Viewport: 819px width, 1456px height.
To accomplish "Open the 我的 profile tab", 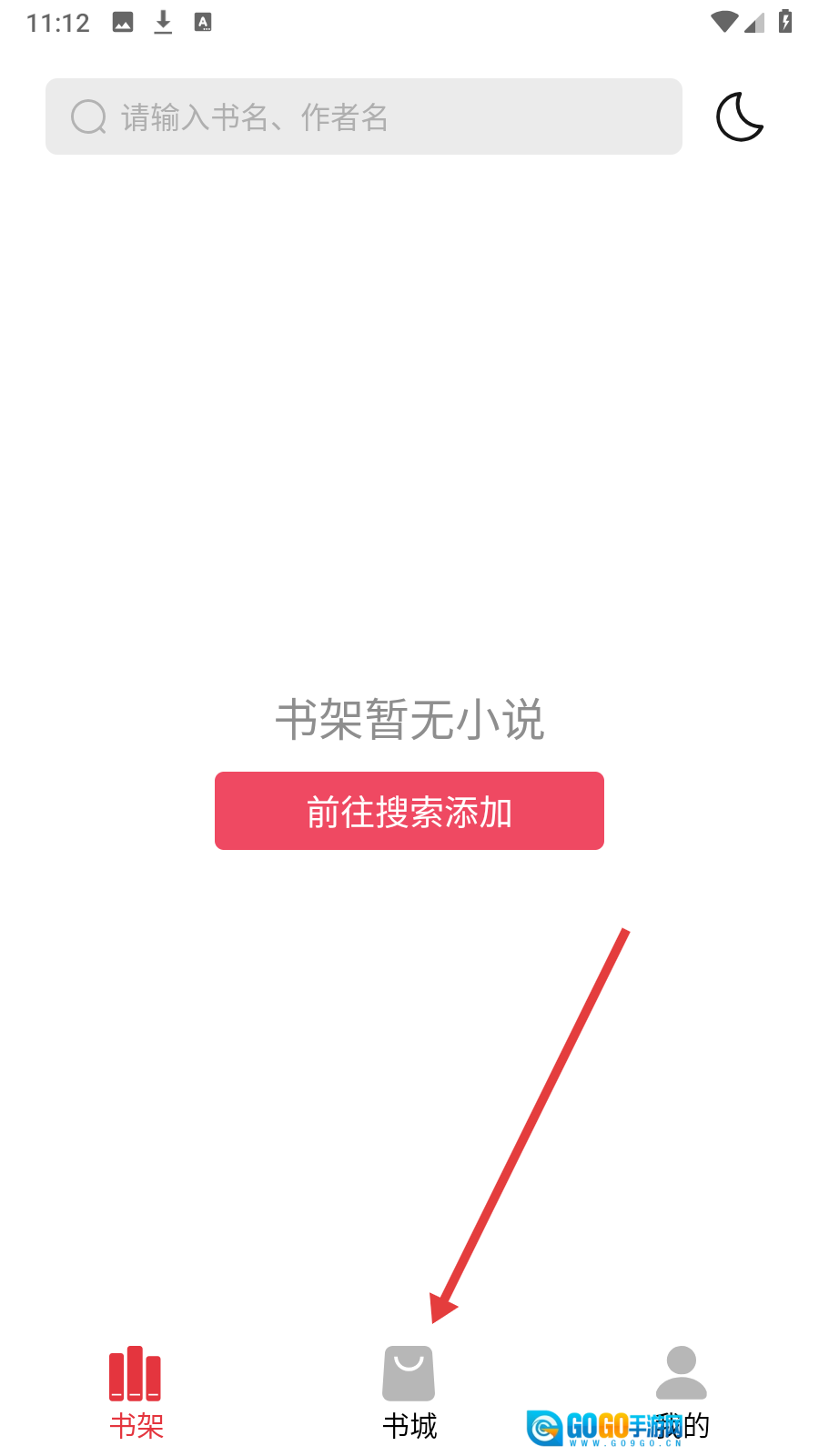I will coord(682,1390).
